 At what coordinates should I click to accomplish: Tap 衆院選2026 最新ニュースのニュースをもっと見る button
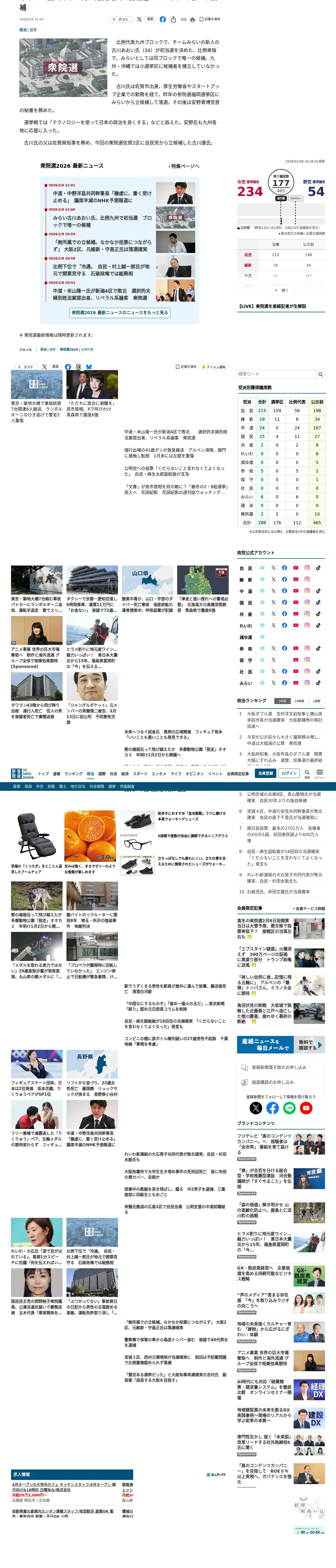coord(120,312)
